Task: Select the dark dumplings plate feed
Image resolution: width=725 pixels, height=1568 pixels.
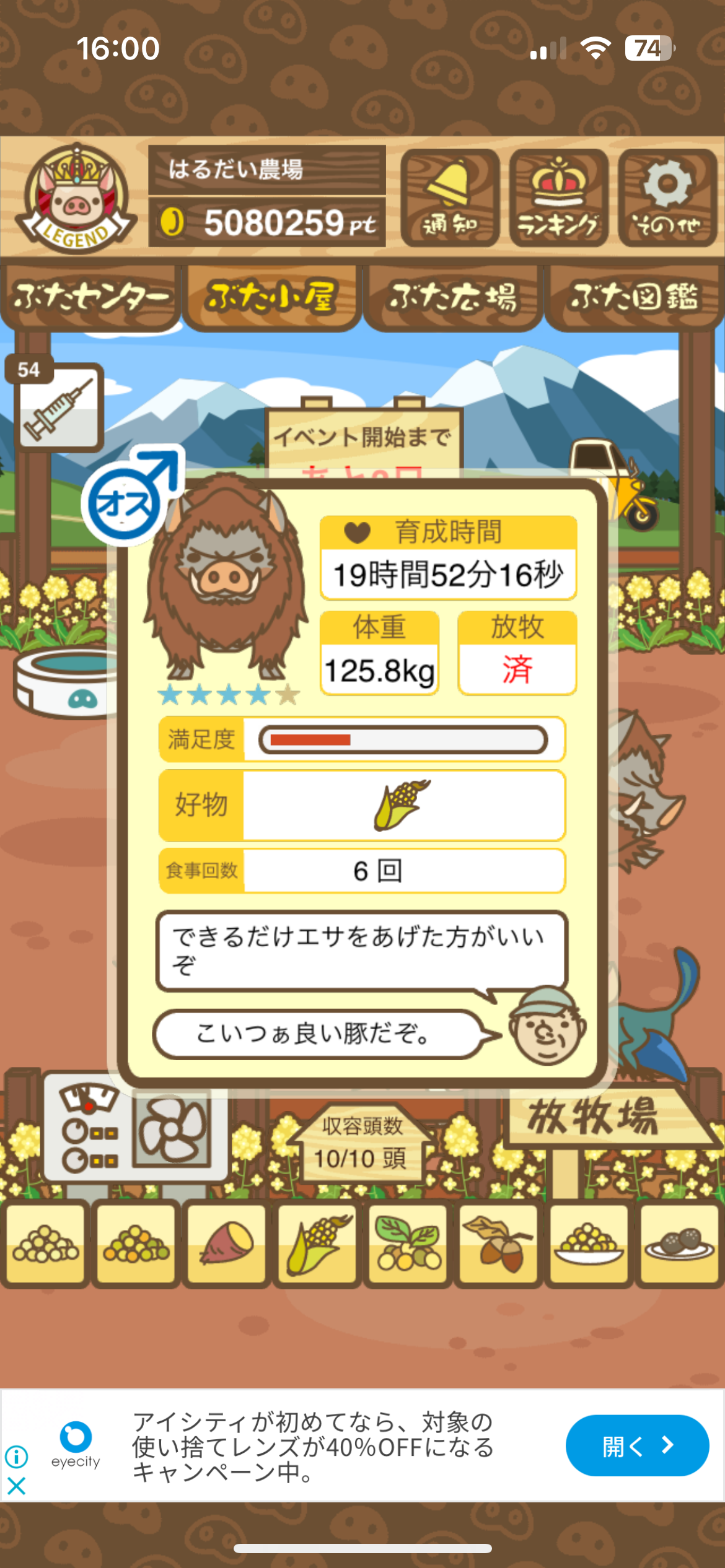Action: 679,1242
